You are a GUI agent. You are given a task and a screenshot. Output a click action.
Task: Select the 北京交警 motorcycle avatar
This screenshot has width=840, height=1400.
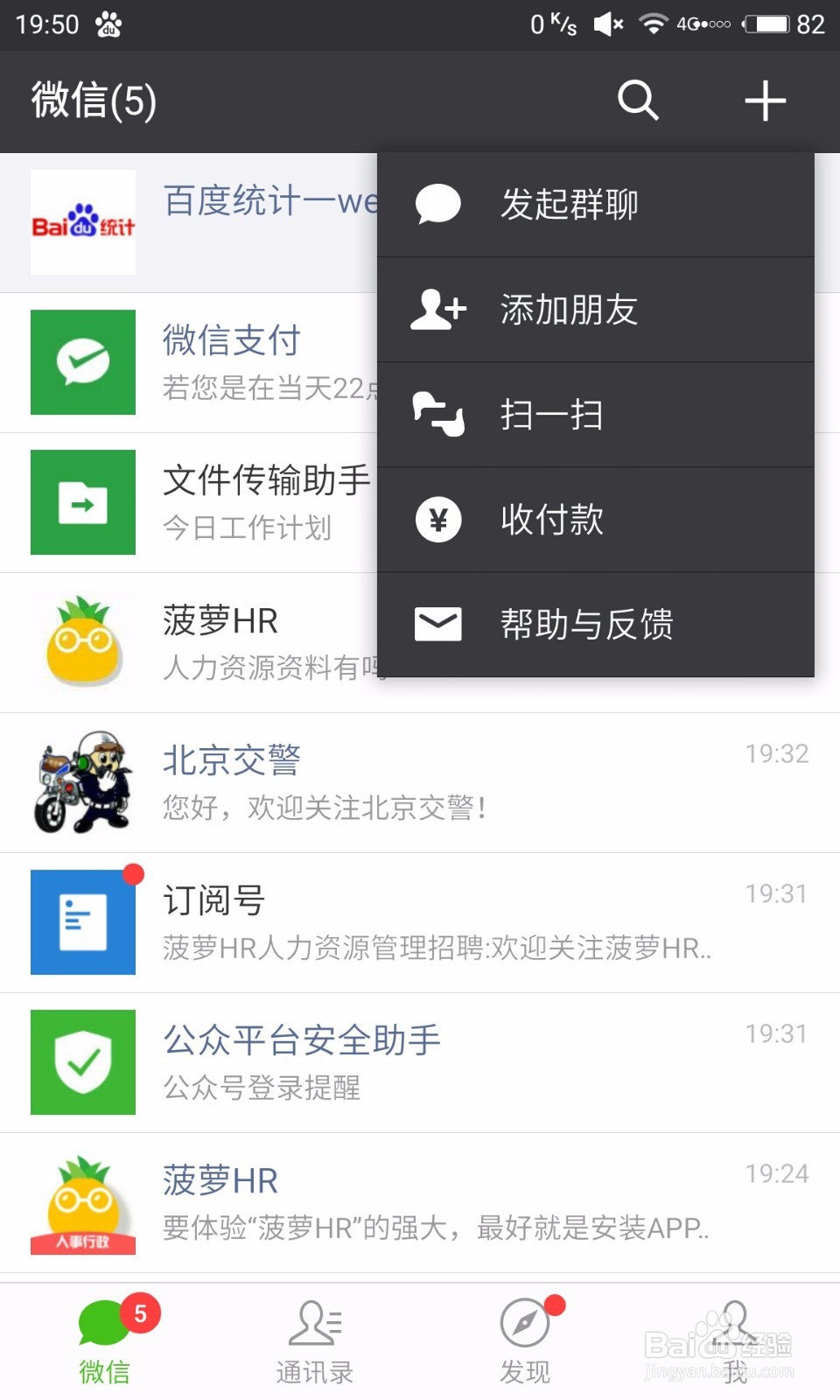pyautogui.click(x=82, y=783)
